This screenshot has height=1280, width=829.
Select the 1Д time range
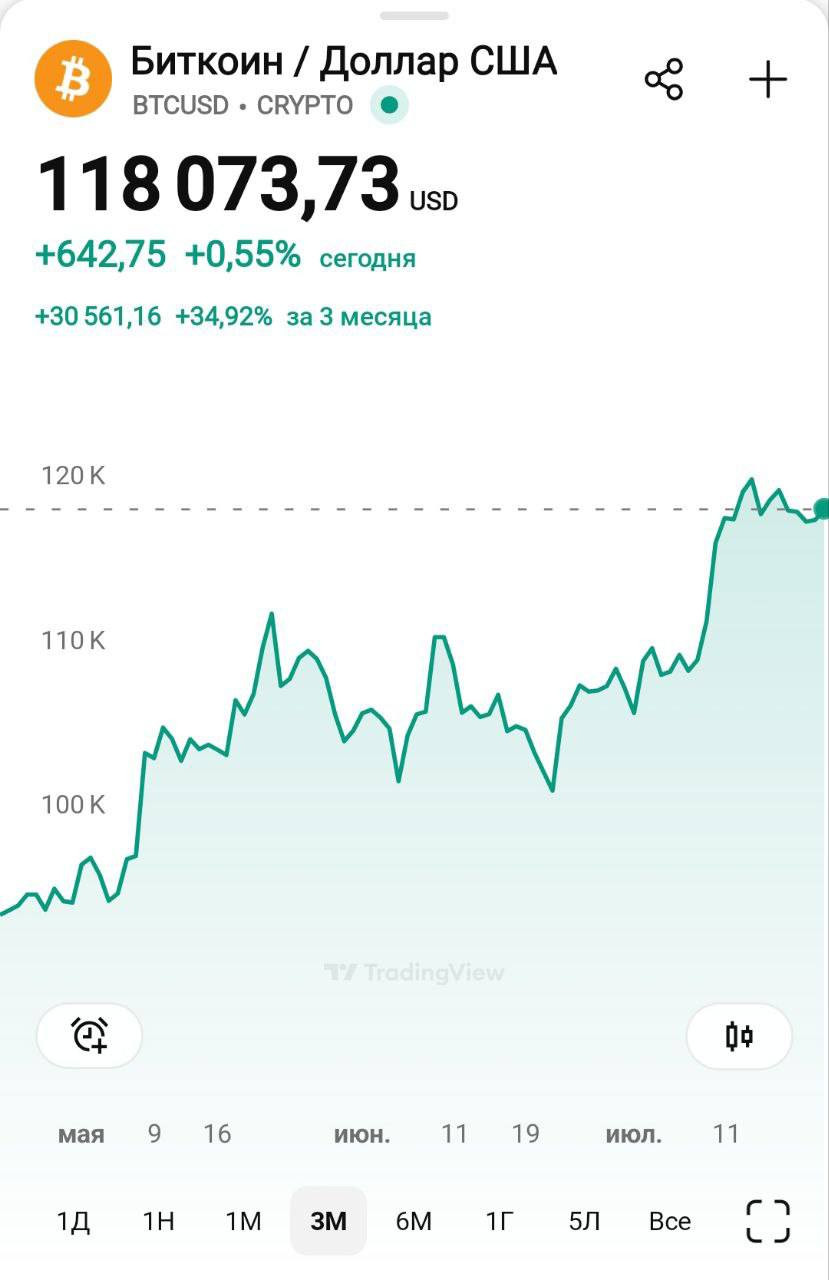(73, 1221)
